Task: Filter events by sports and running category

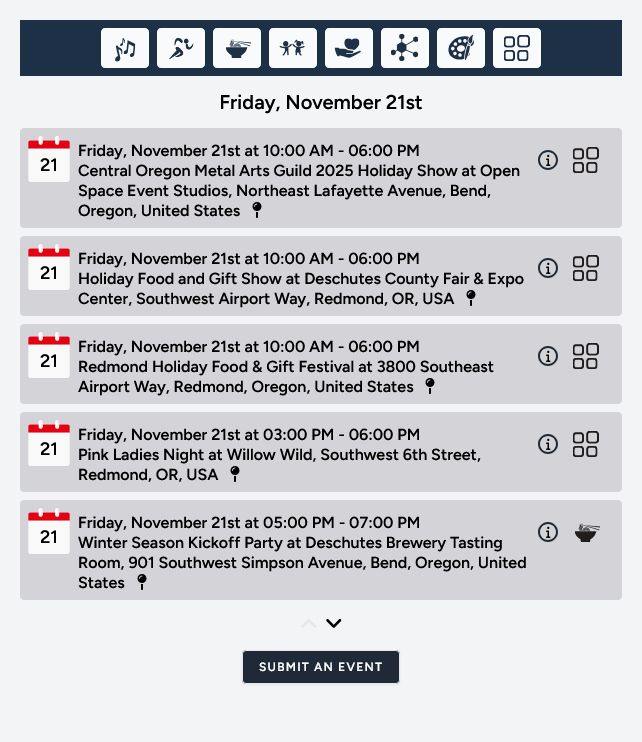Action: click(181, 48)
